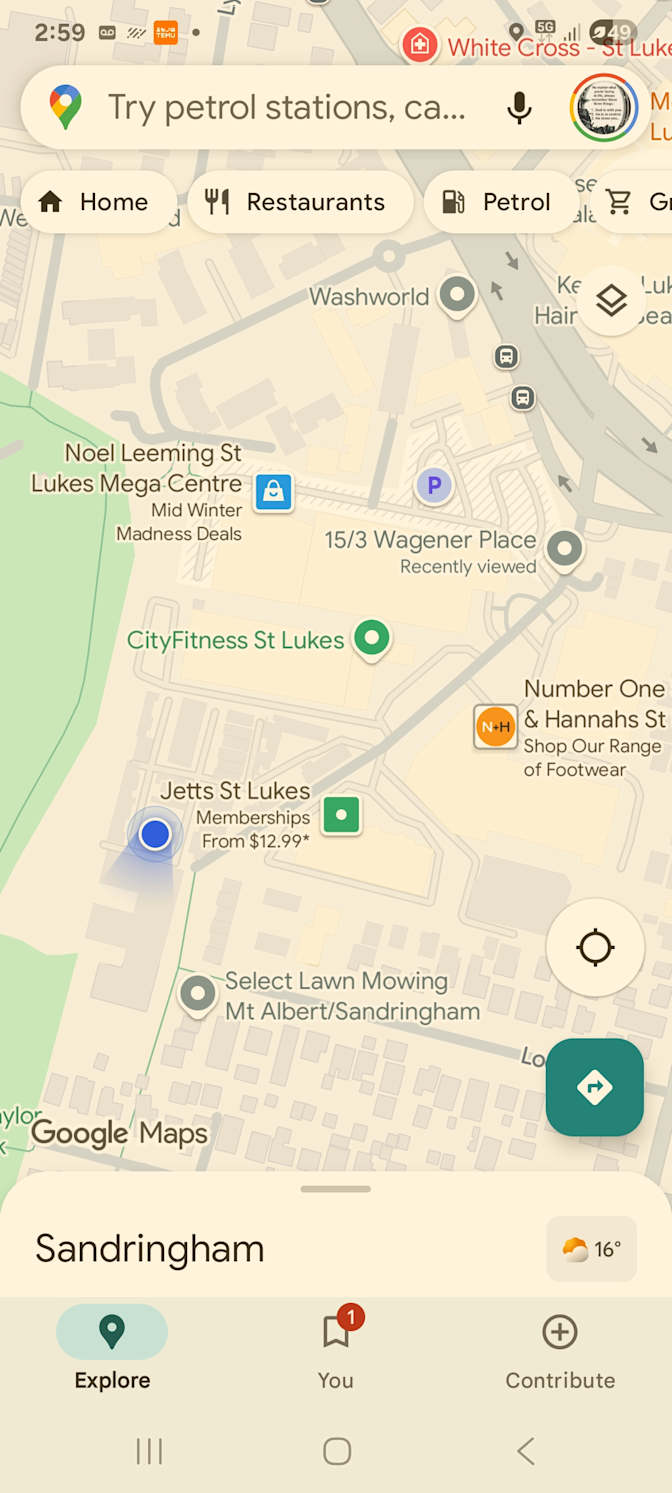This screenshot has width=672, height=1493.
Task: Show Petrol stations chip results
Action: (498, 202)
